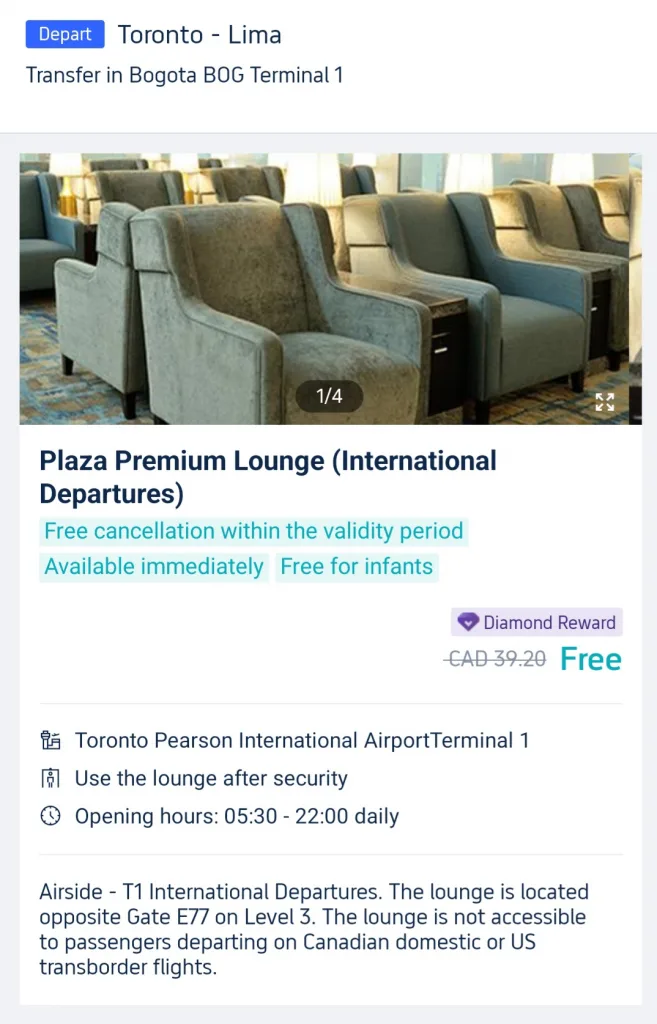Open the Plaza Premium Lounge photo gallery
Screen dimensions: 657x1024
pyautogui.click(x=330, y=288)
